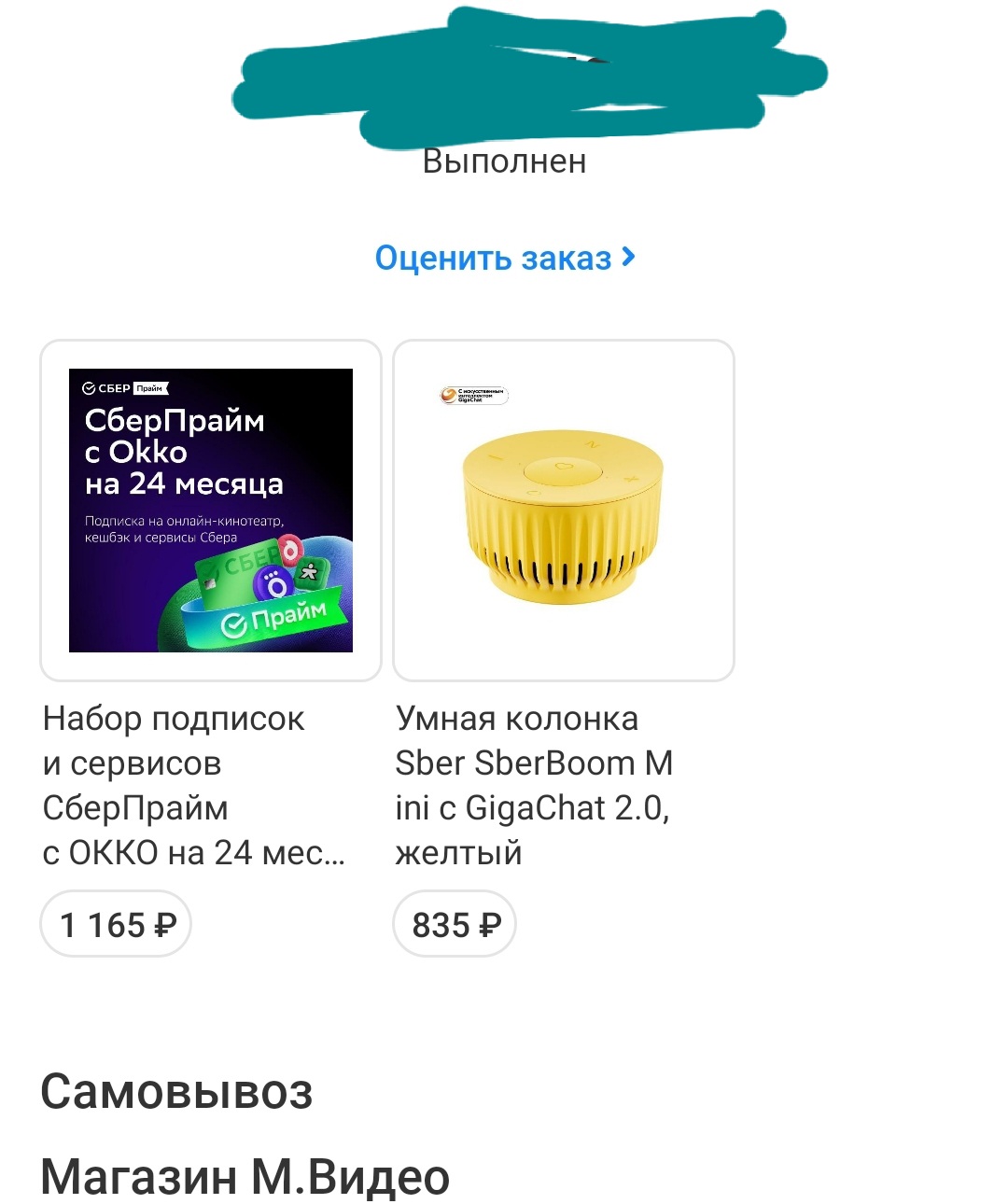This screenshot has height=1204, width=1008.
Task: Open the SberBoom Mini smart speaker card
Action: pyautogui.click(x=563, y=511)
